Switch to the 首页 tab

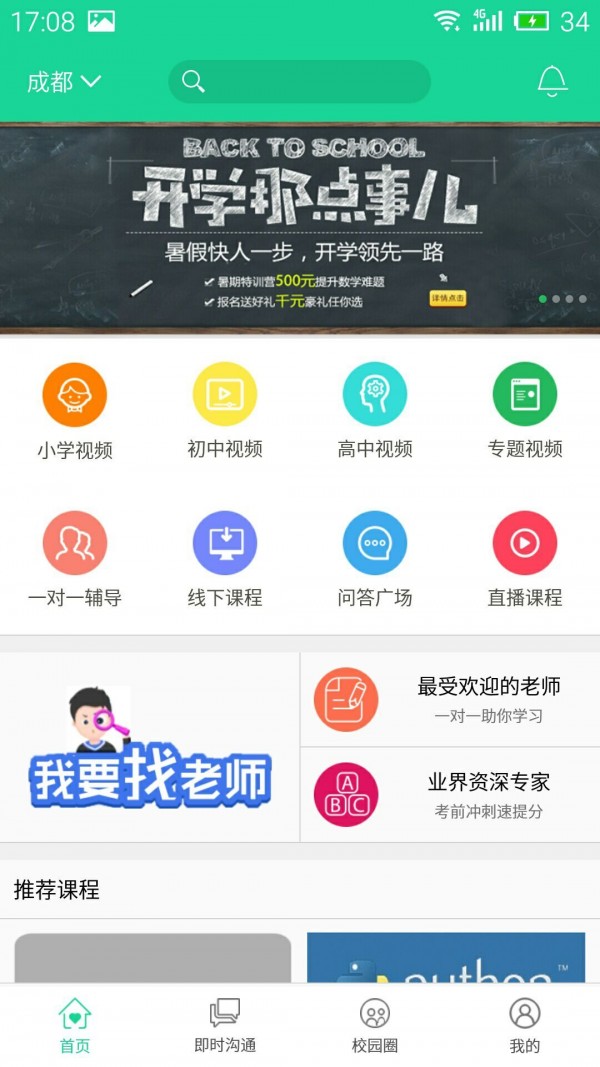tap(75, 1025)
